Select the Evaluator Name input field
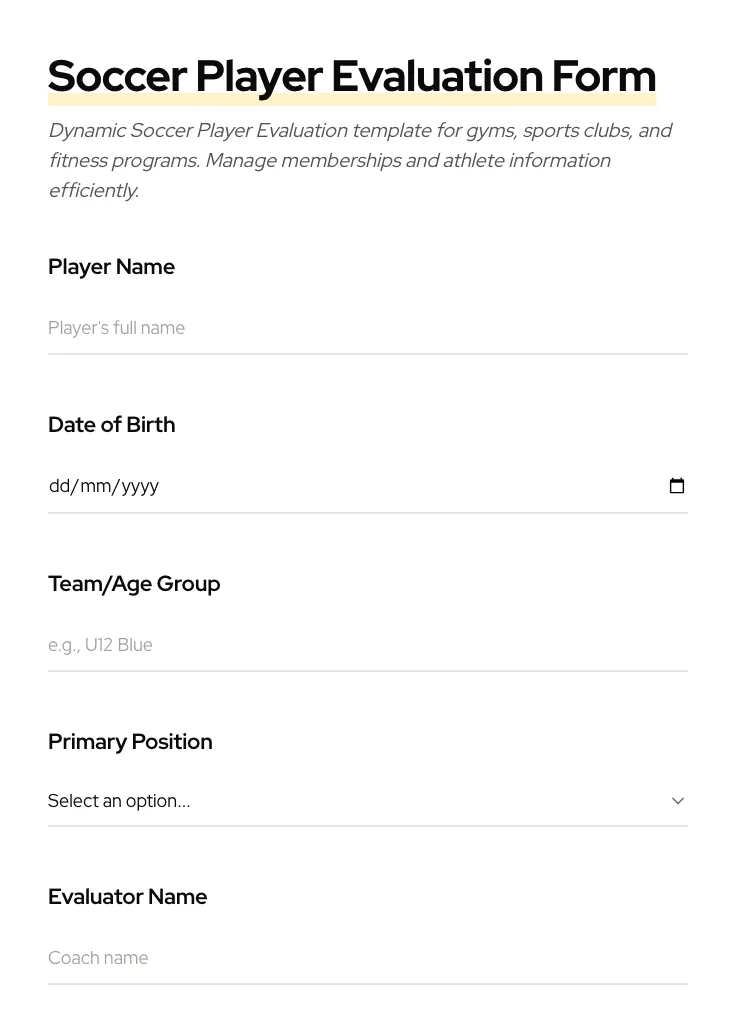 [x=368, y=957]
